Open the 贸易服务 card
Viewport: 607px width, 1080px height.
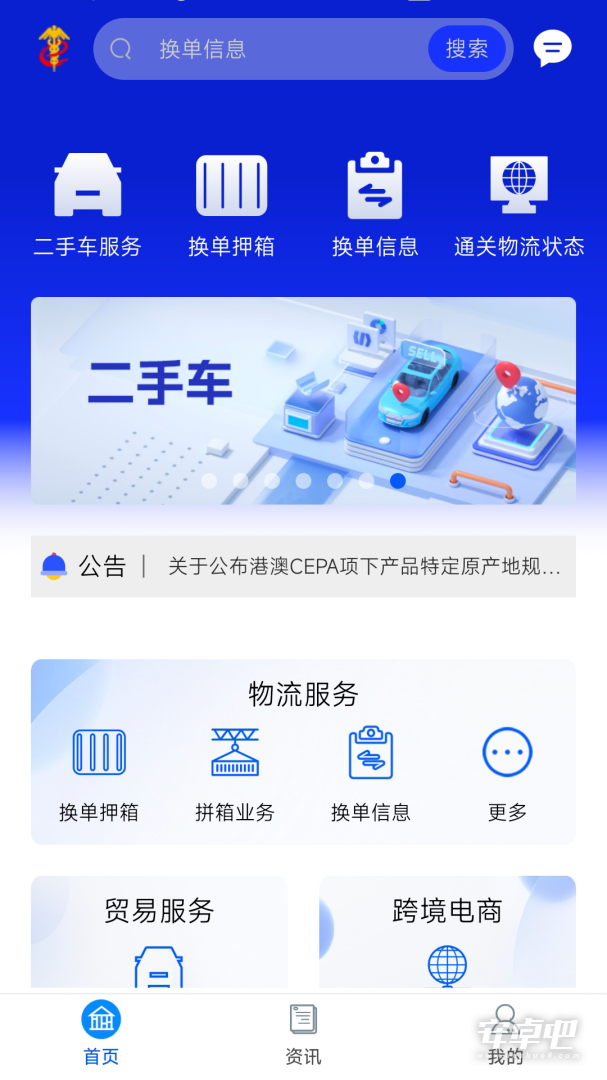[x=159, y=933]
